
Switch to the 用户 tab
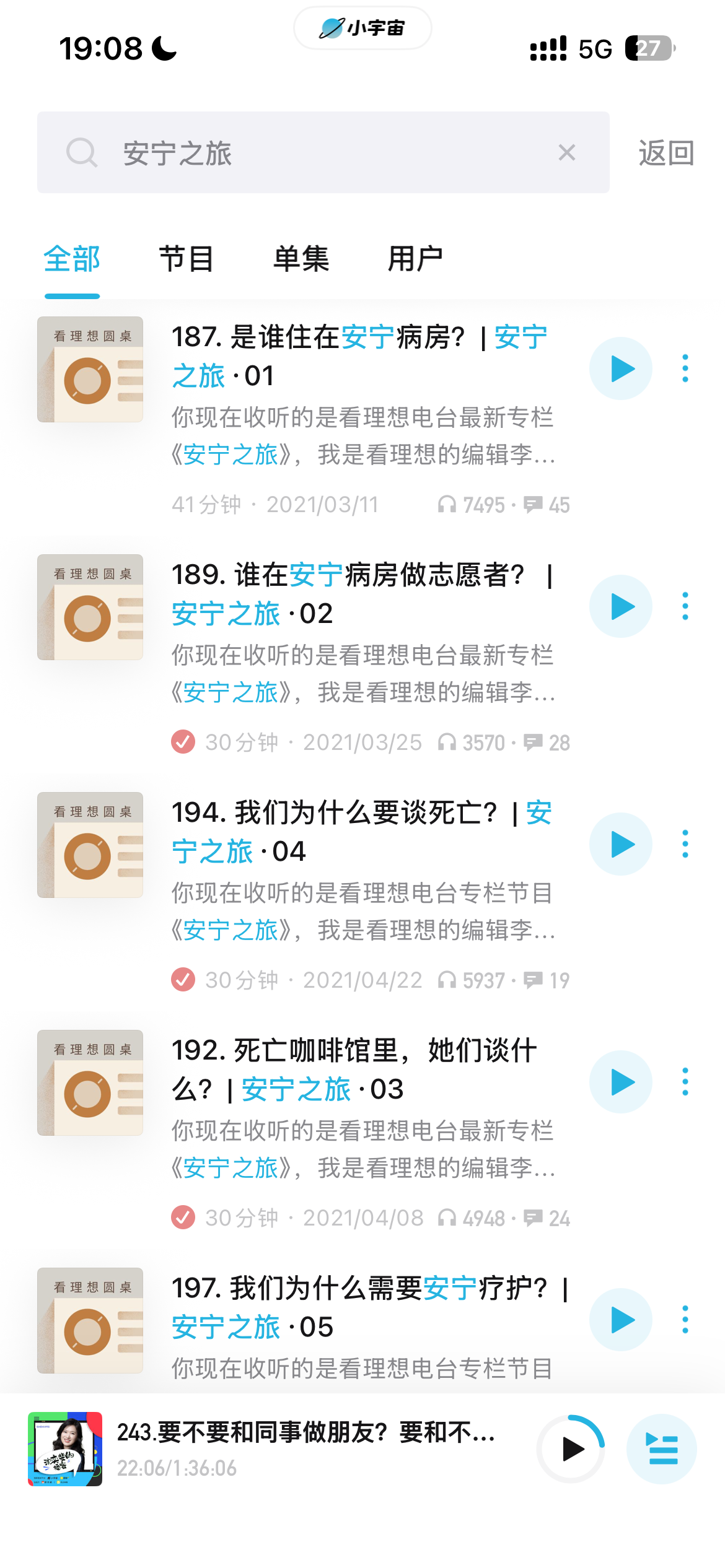[415, 259]
